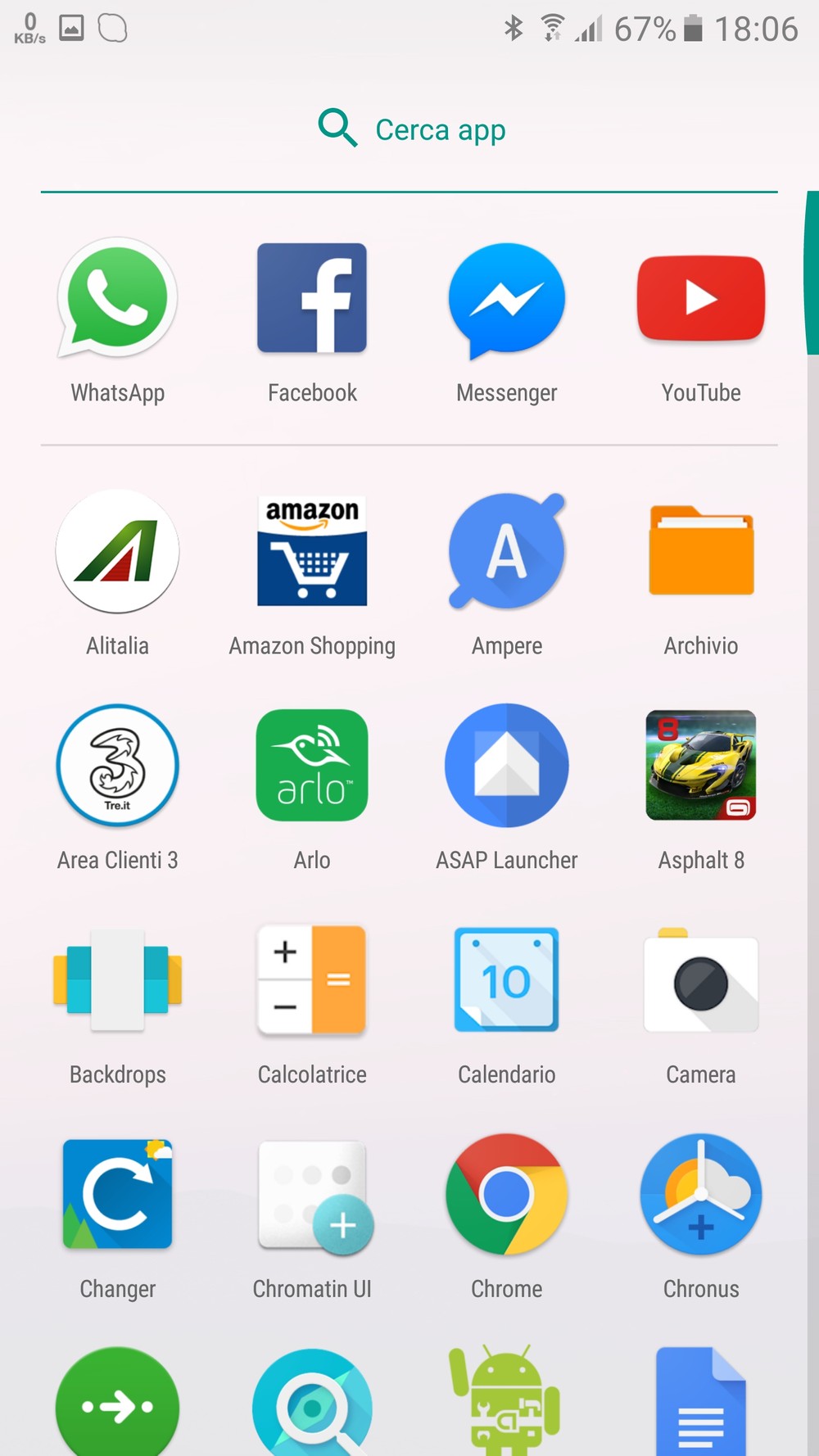
Task: Open the Alitalia app
Action: (117, 551)
